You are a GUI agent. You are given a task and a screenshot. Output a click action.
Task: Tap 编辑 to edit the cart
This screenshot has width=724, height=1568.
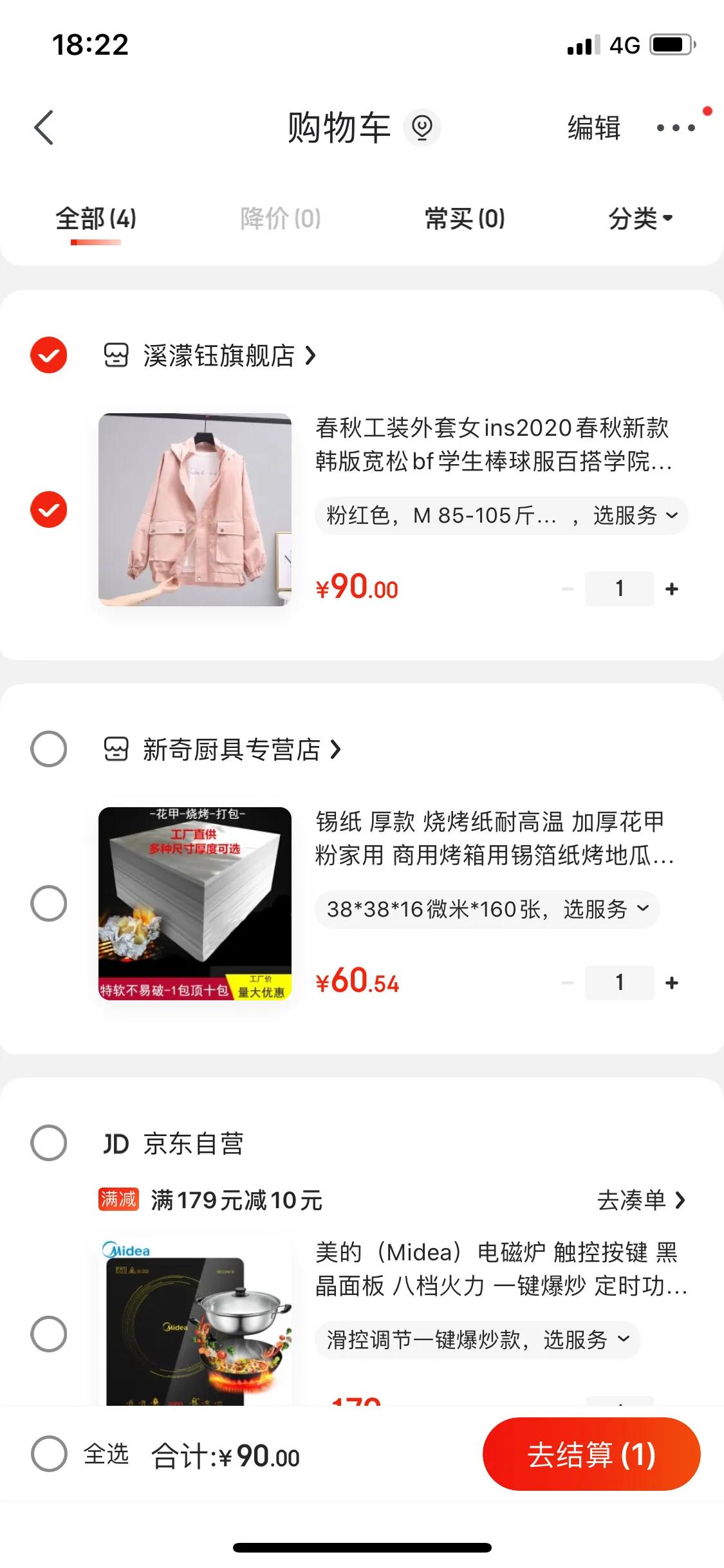[592, 128]
